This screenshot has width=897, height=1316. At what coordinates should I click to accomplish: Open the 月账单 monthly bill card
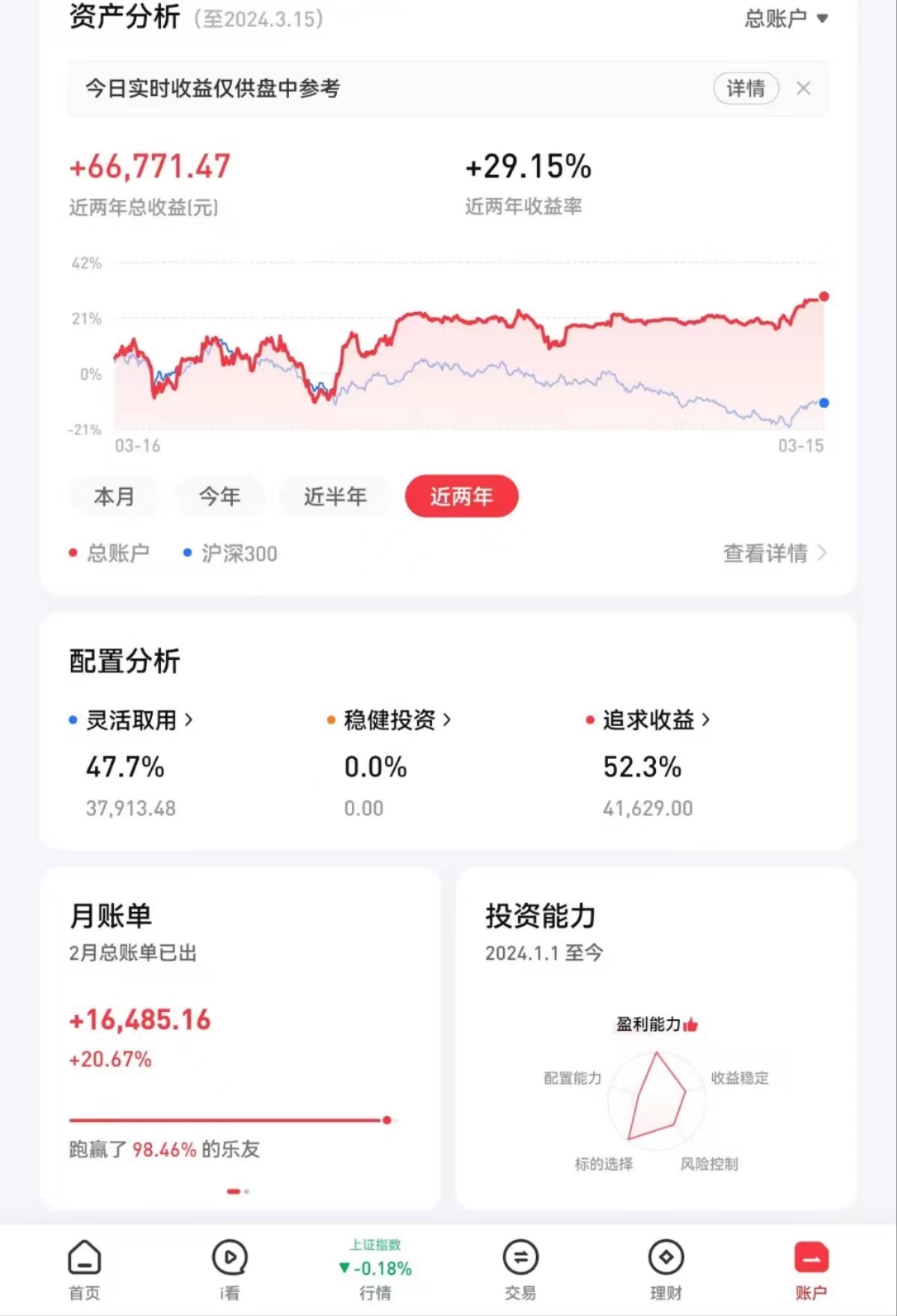point(240,1037)
